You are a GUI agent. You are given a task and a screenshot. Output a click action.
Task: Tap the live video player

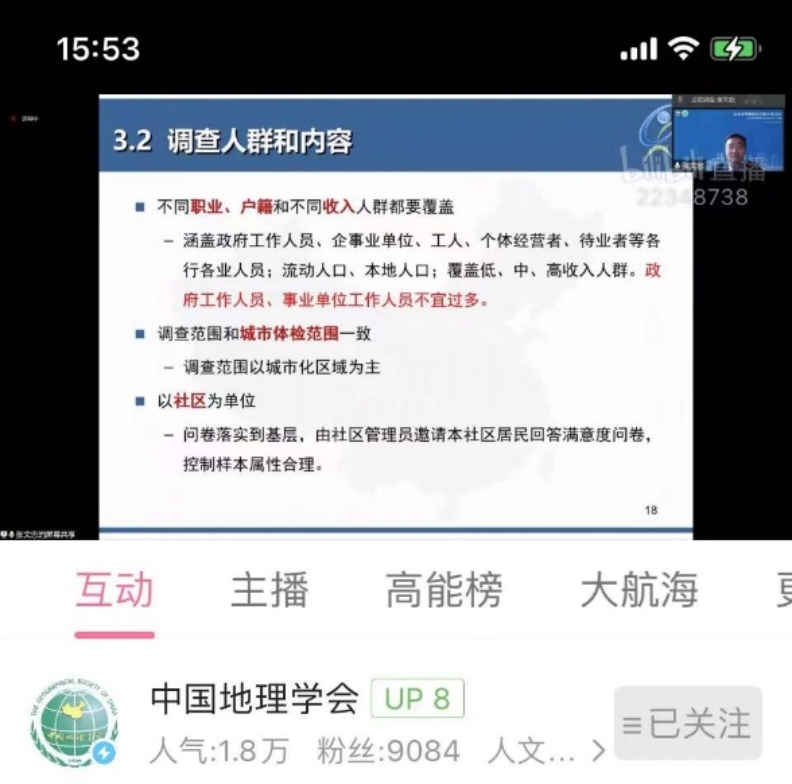click(x=396, y=316)
